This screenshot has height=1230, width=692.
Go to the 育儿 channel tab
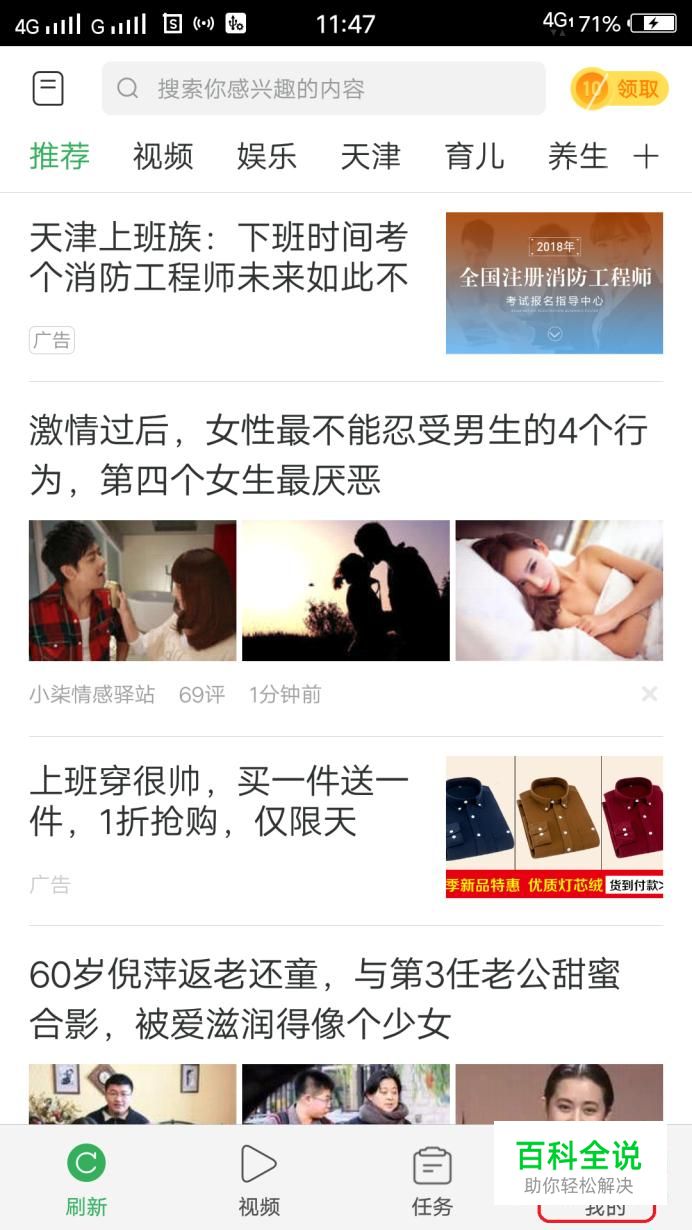point(474,157)
